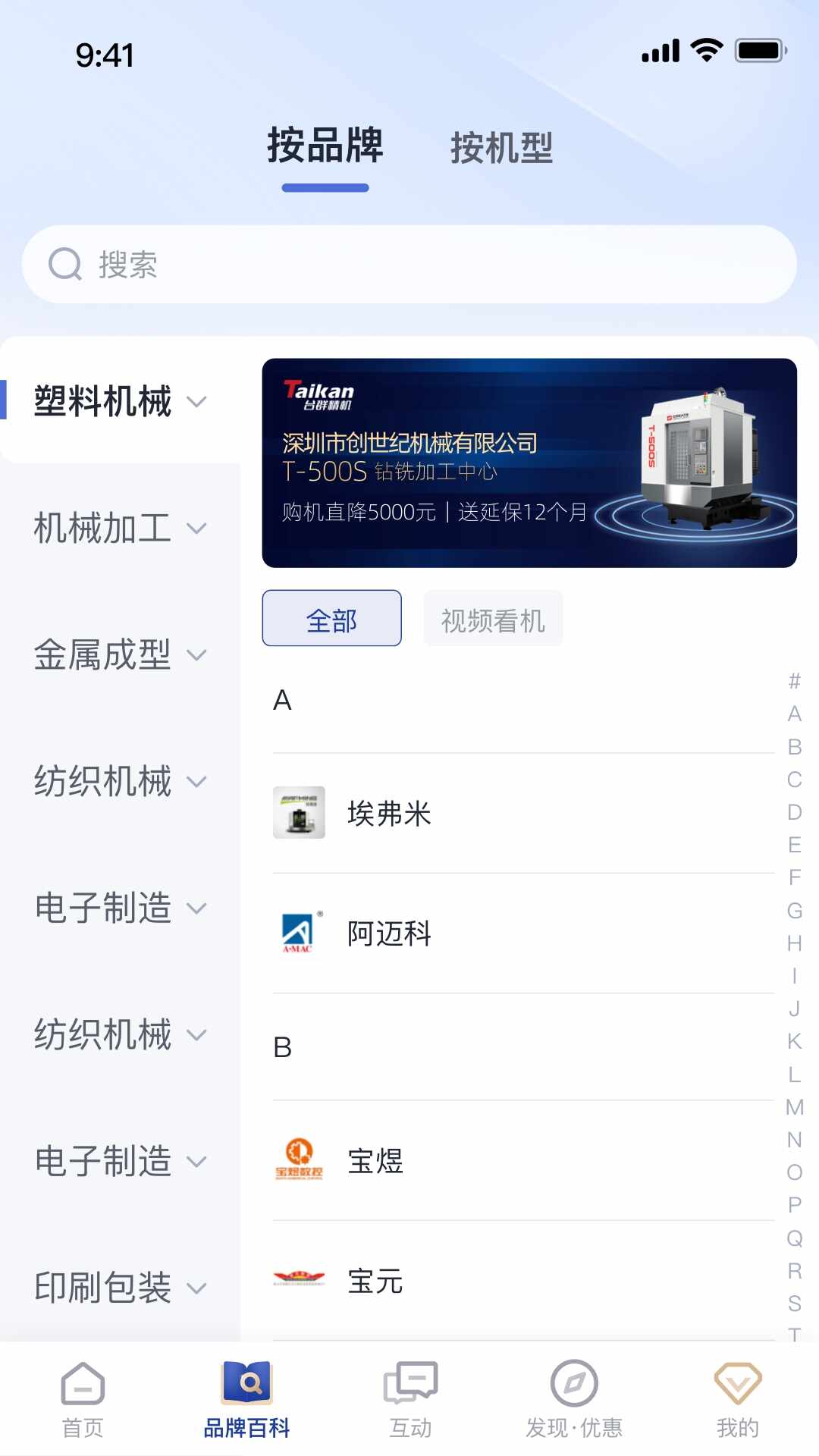The height and width of the screenshot is (1456, 819).
Task: Jump to letter B in the index
Action: click(794, 748)
